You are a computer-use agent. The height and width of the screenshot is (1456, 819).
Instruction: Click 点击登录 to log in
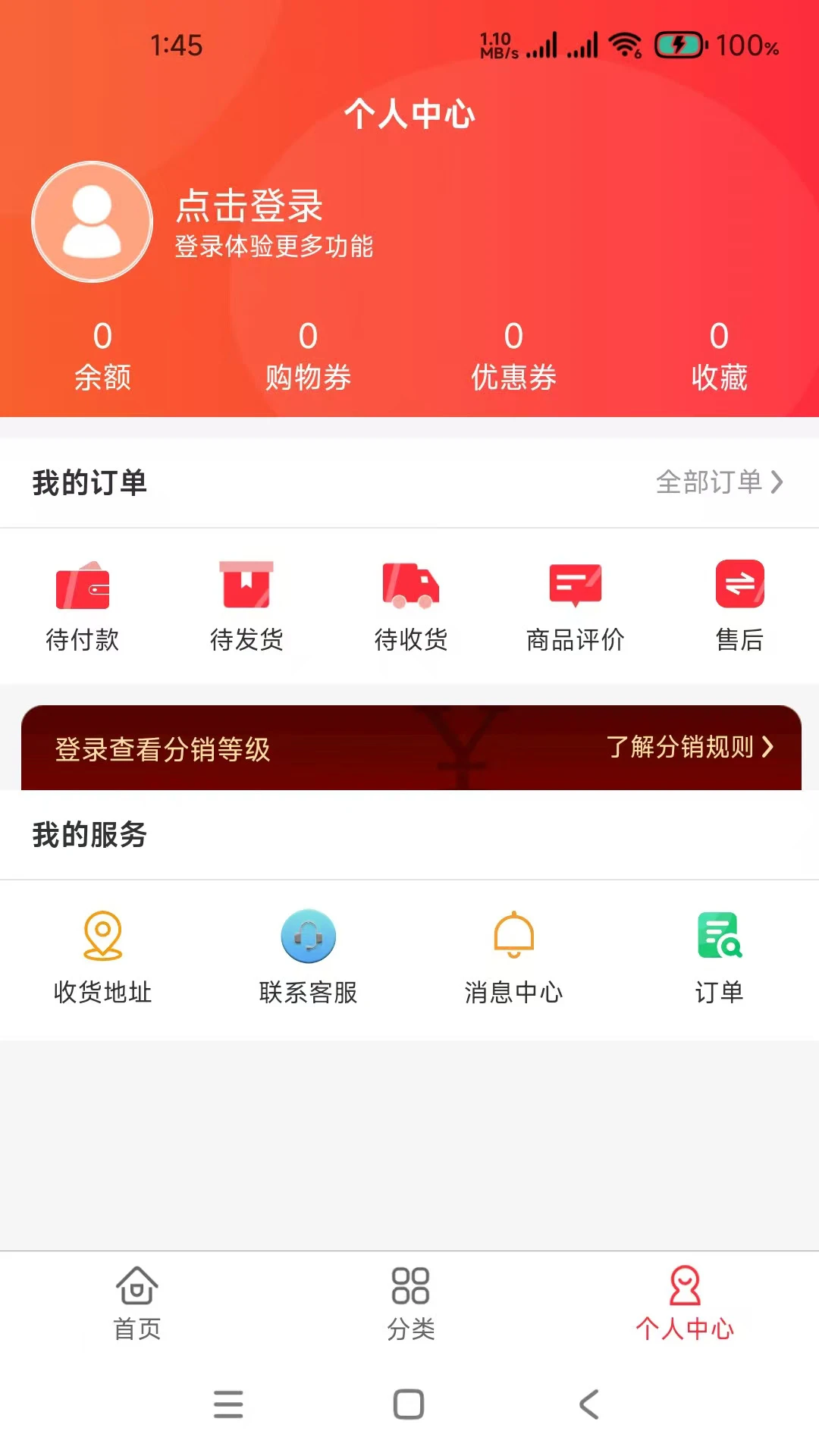tap(250, 207)
